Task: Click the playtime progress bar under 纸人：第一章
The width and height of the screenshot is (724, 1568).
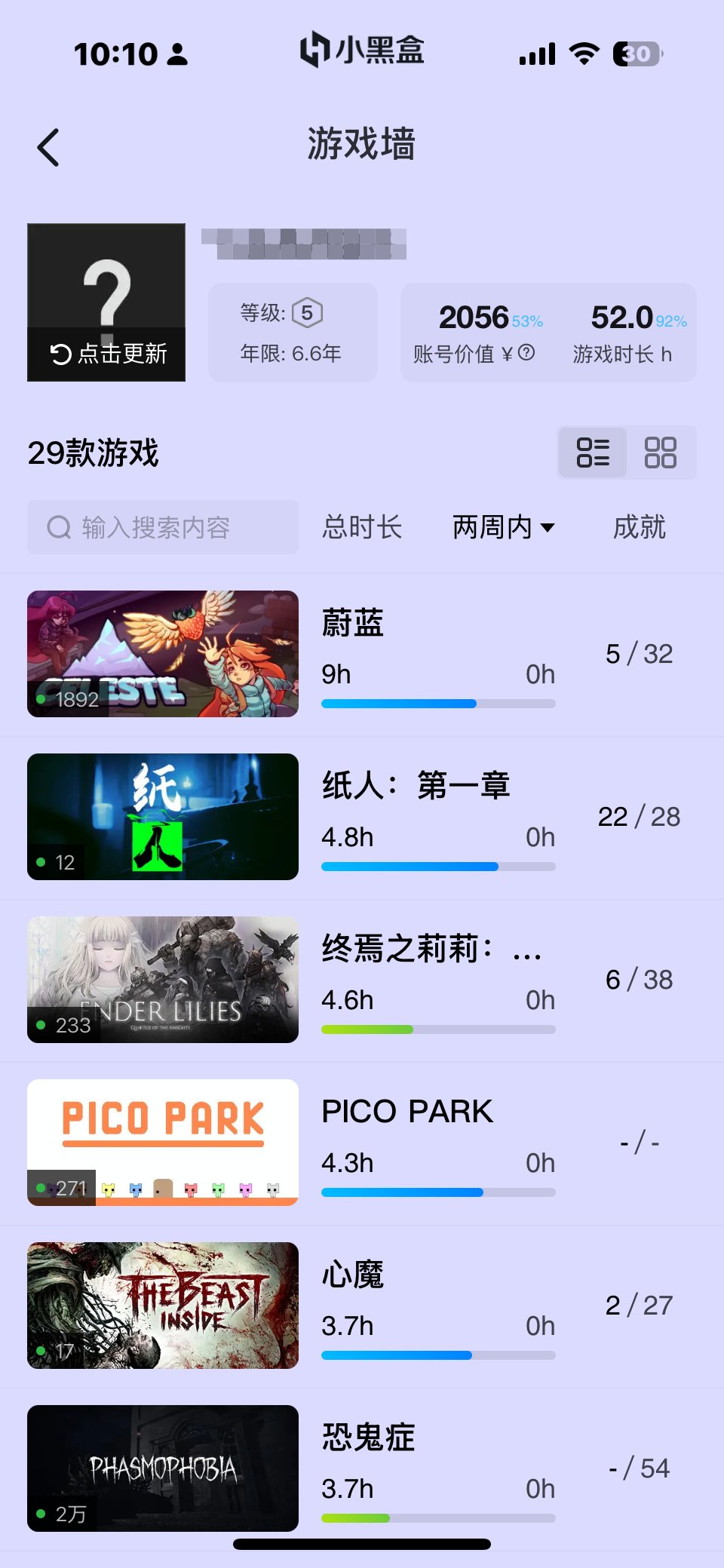Action: point(437,866)
